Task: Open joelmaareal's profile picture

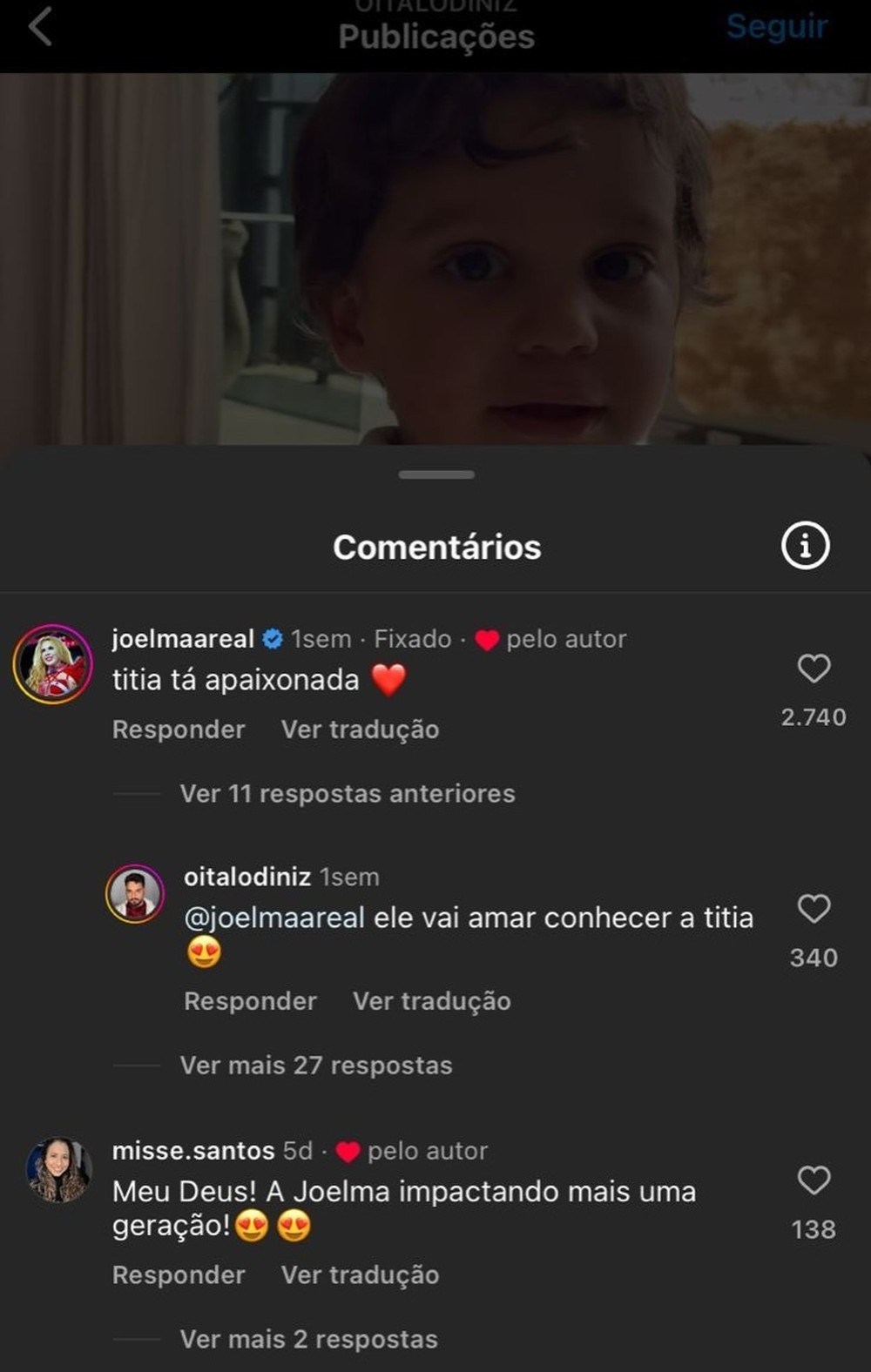Action: [53, 664]
